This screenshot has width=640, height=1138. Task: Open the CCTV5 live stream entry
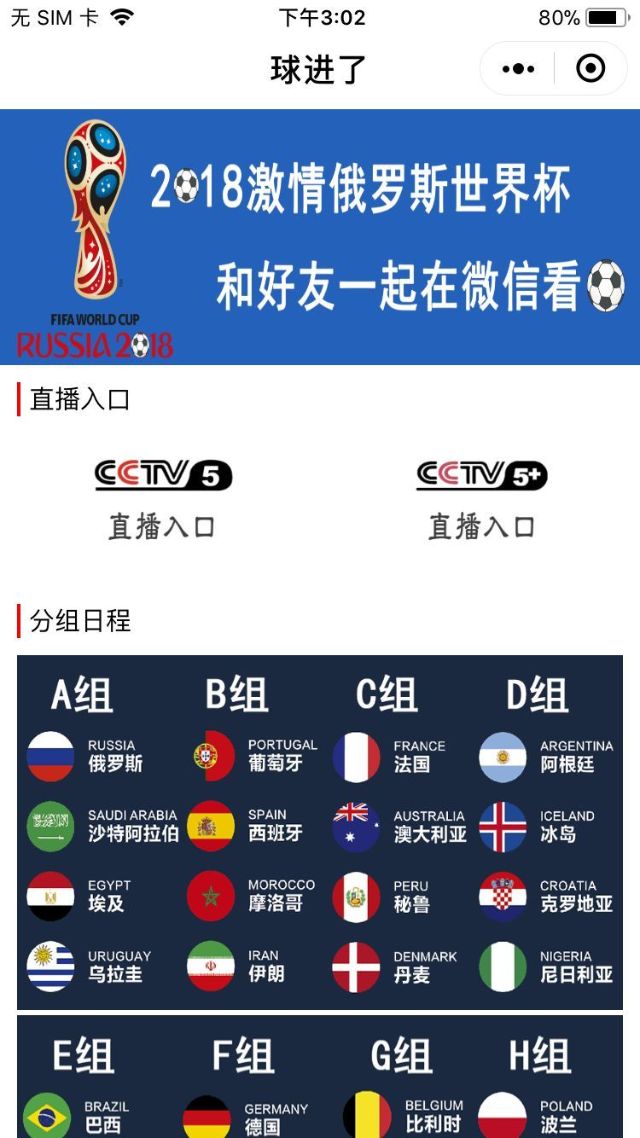tap(162, 498)
